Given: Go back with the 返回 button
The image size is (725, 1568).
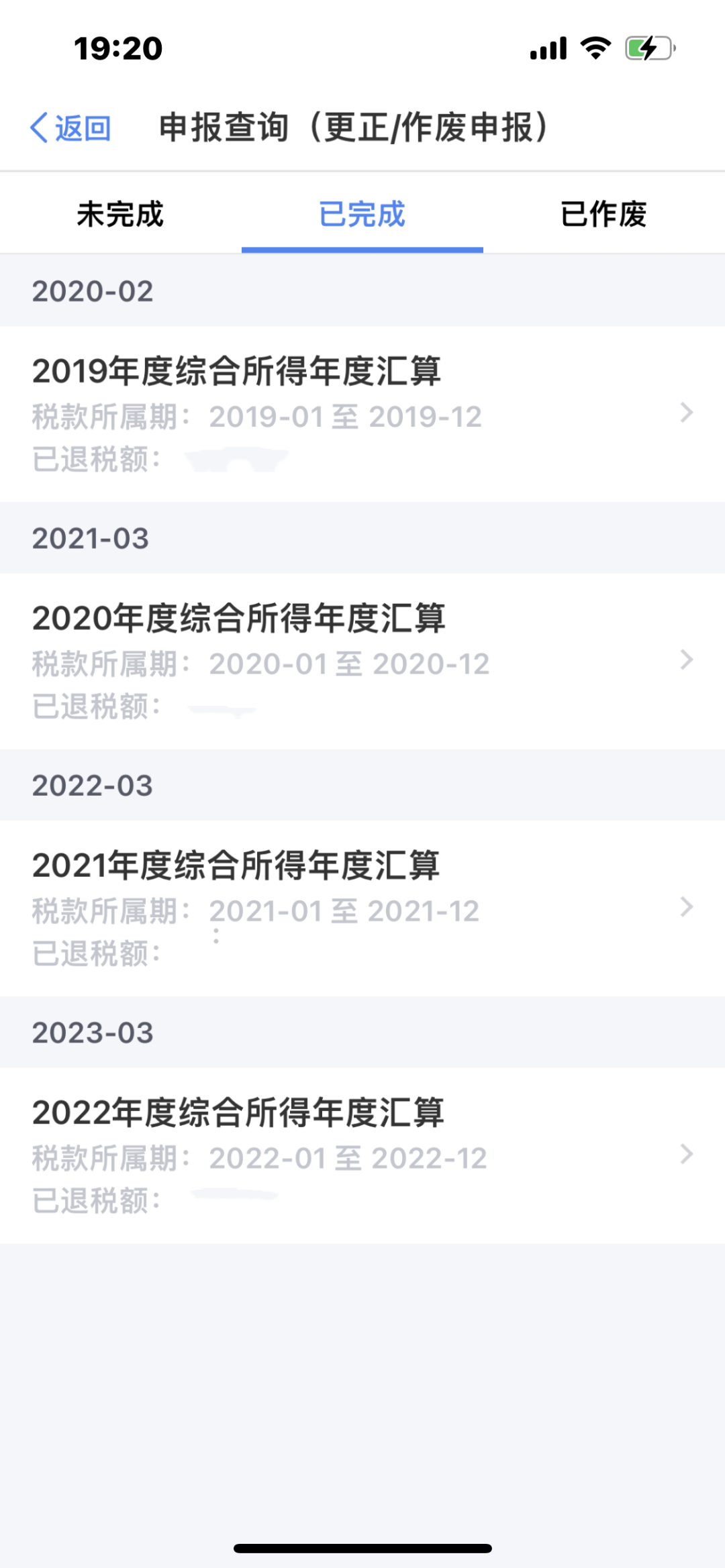Looking at the screenshot, I should coord(70,127).
